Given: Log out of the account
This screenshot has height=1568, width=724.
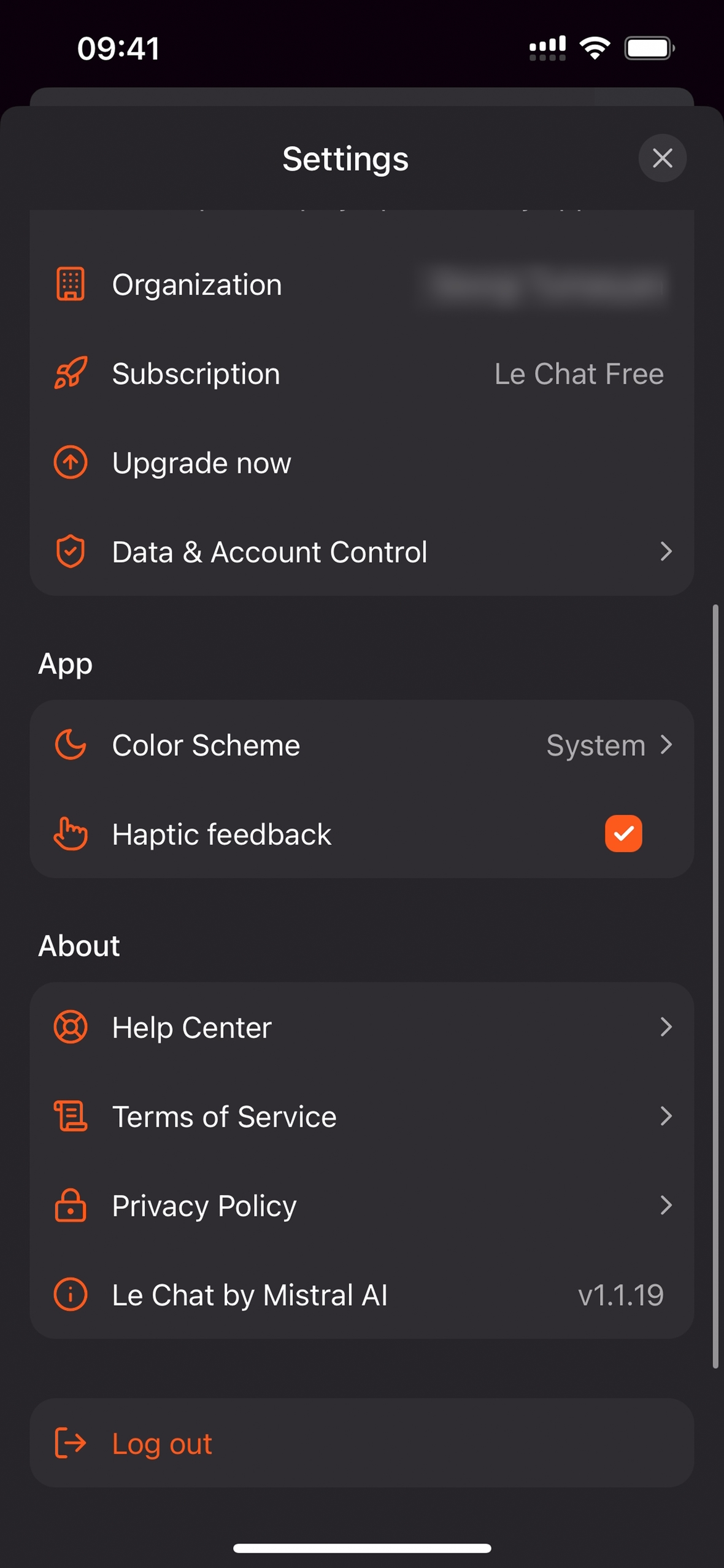Looking at the screenshot, I should click(361, 1443).
